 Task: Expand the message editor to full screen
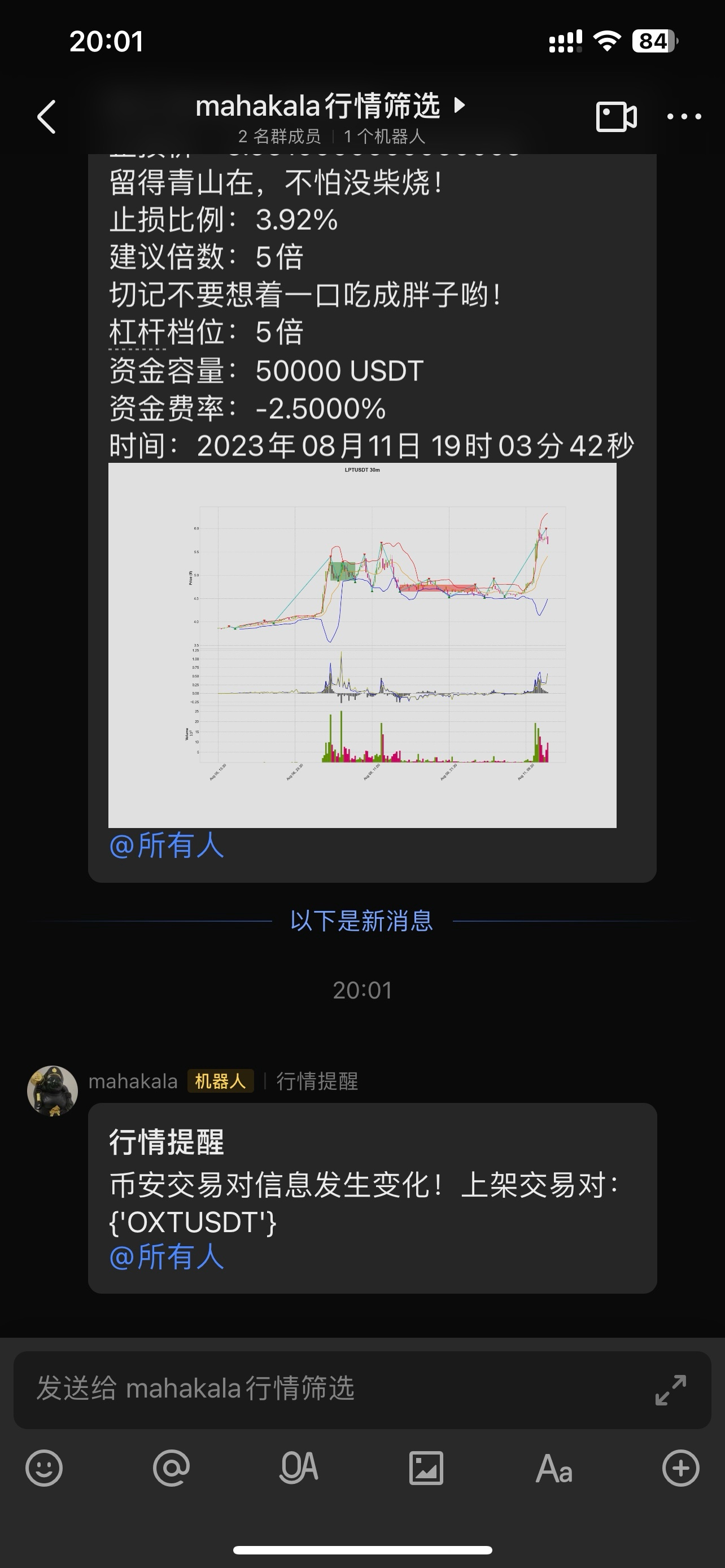coord(670,1390)
